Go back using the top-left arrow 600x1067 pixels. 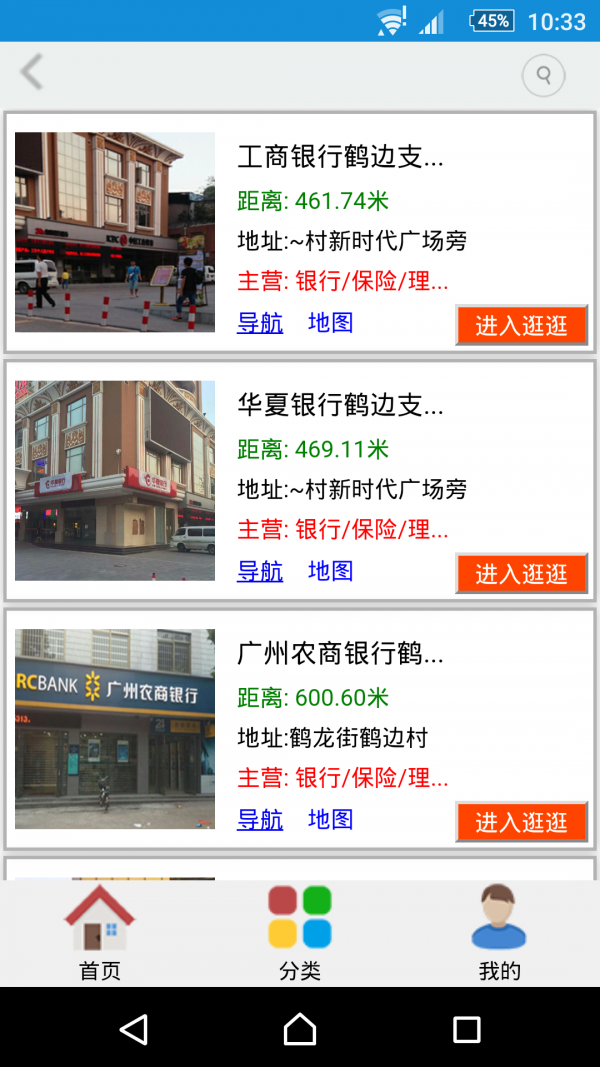tap(33, 73)
